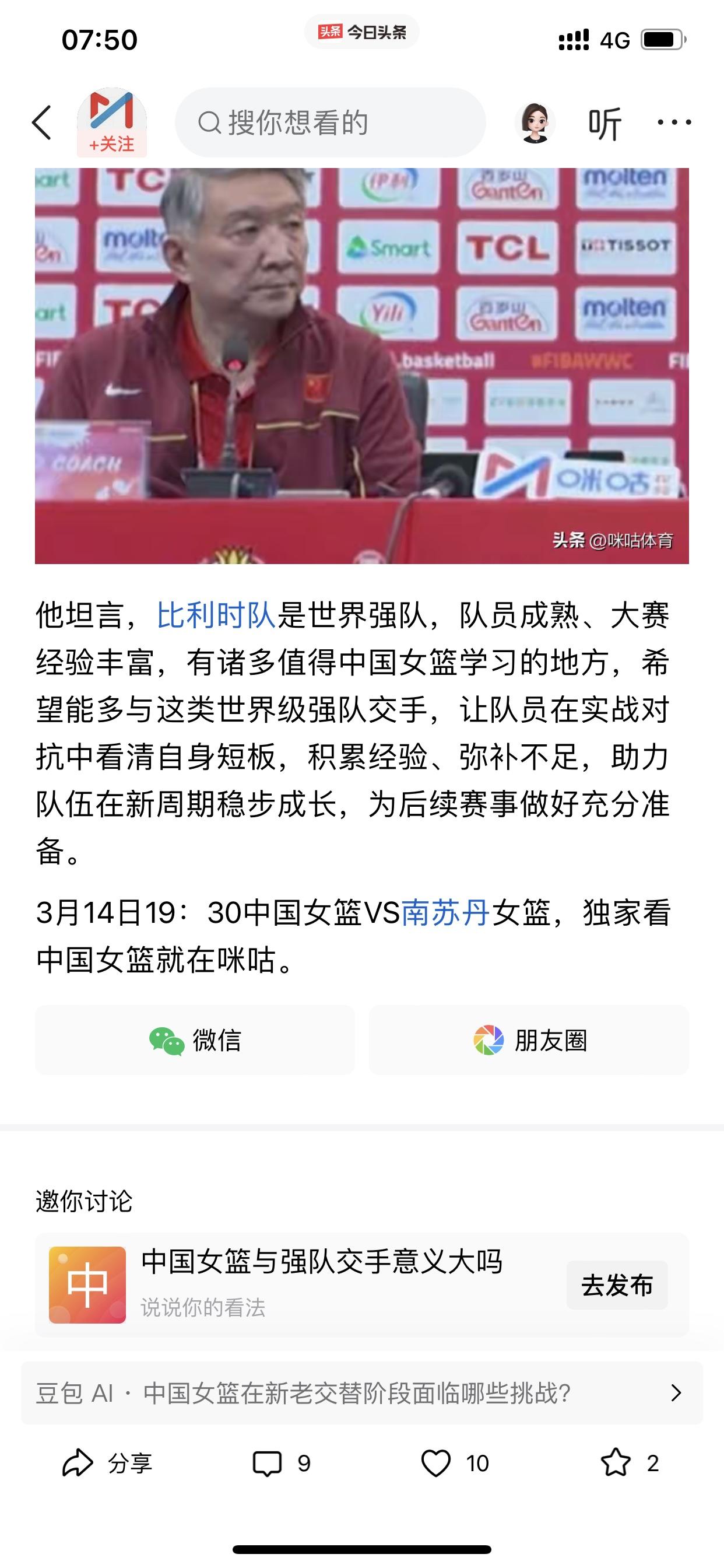Return to 今日头条 via status bar pill
Viewport: 724px width, 1568px height.
point(362,32)
